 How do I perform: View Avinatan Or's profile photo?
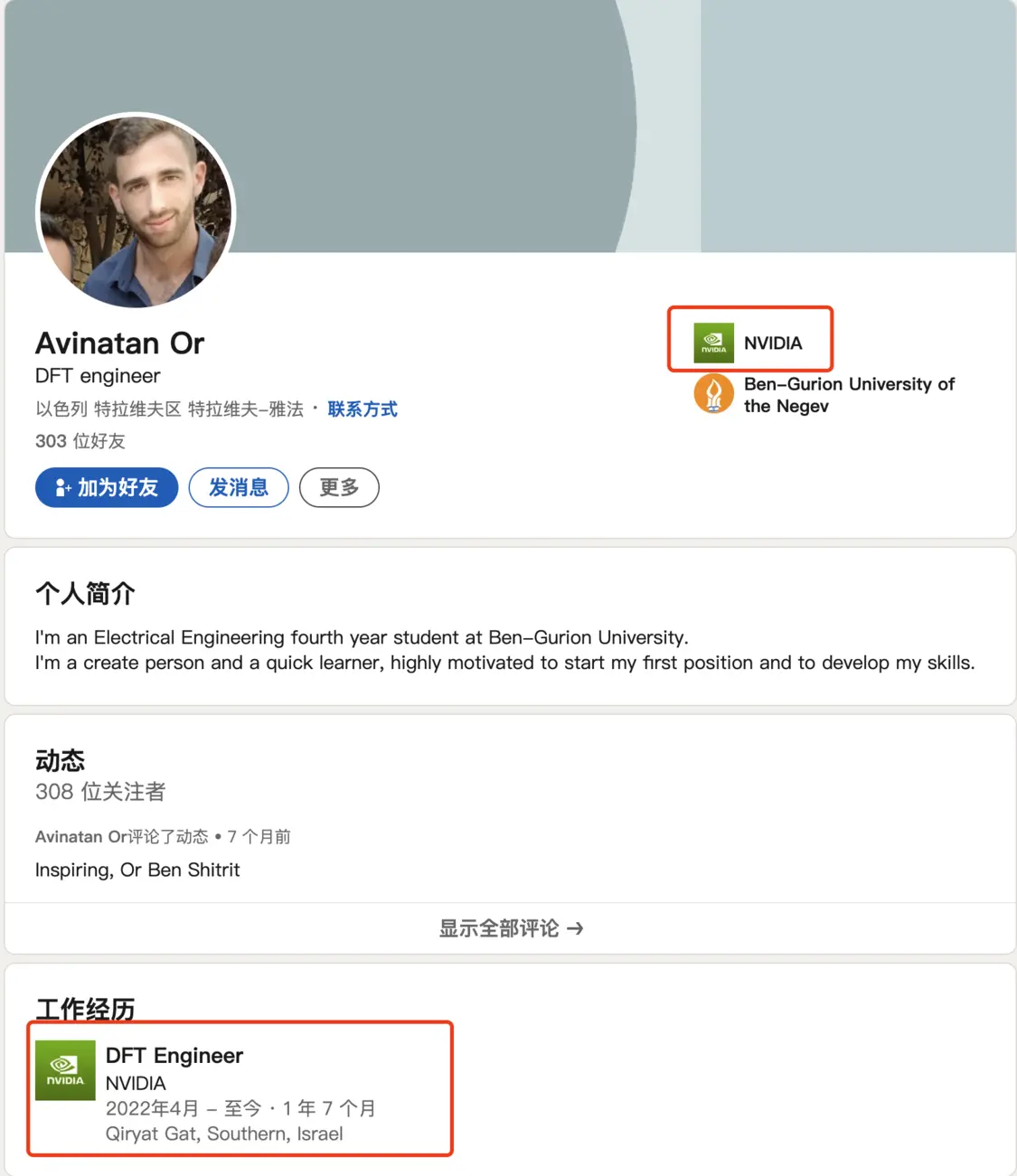click(x=136, y=212)
